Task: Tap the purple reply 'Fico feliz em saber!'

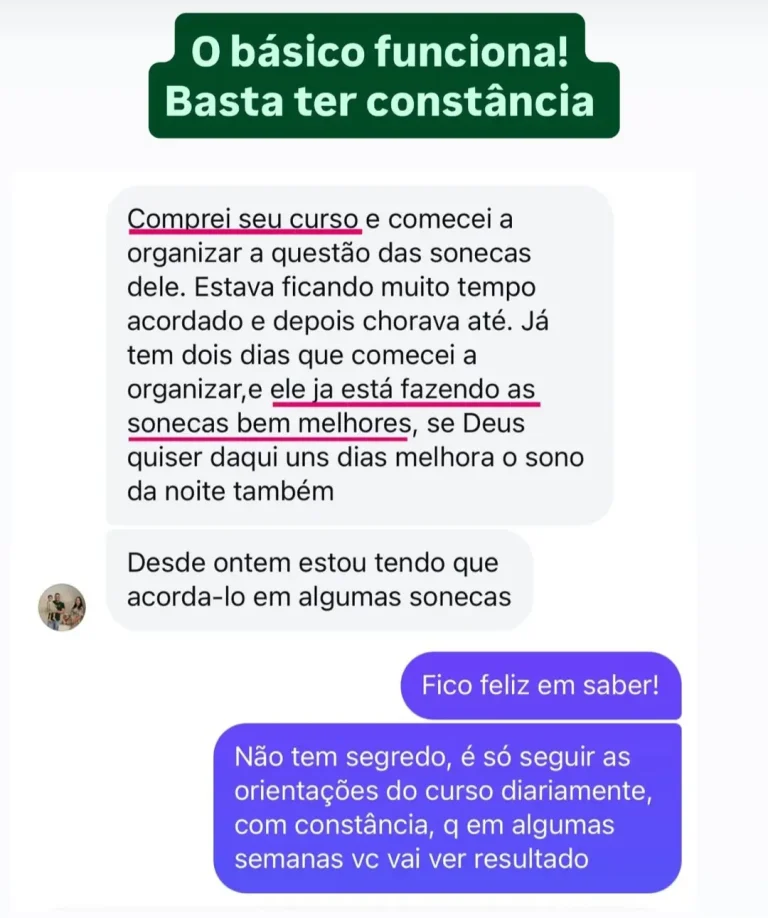Action: click(540, 685)
